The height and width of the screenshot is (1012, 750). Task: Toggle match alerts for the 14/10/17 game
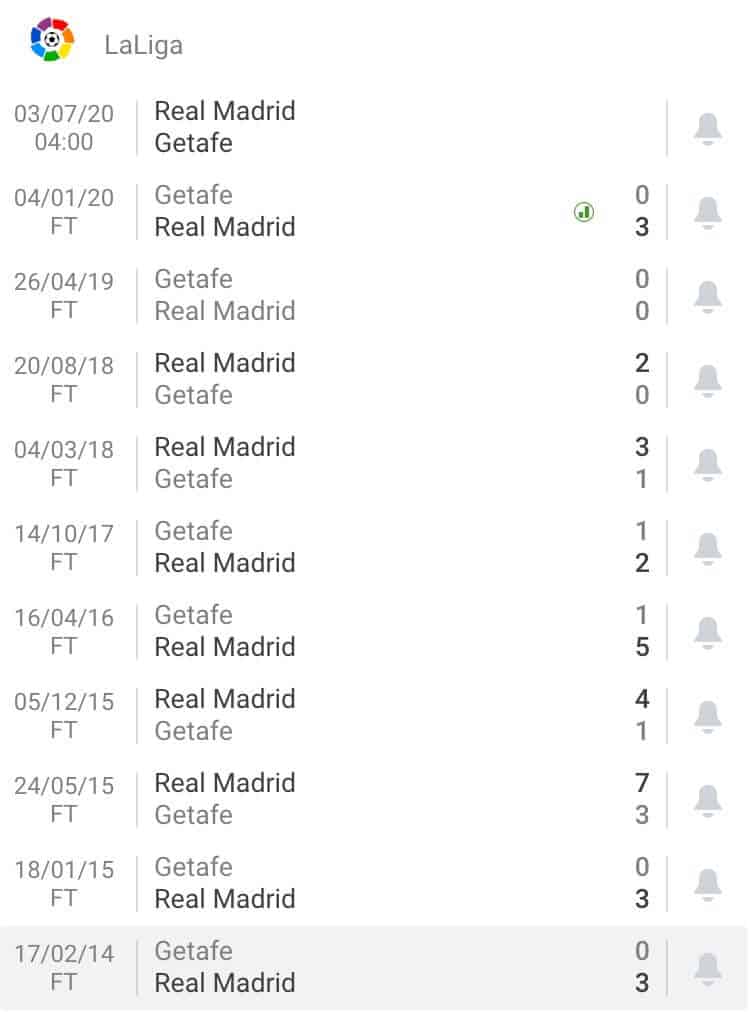coord(708,547)
